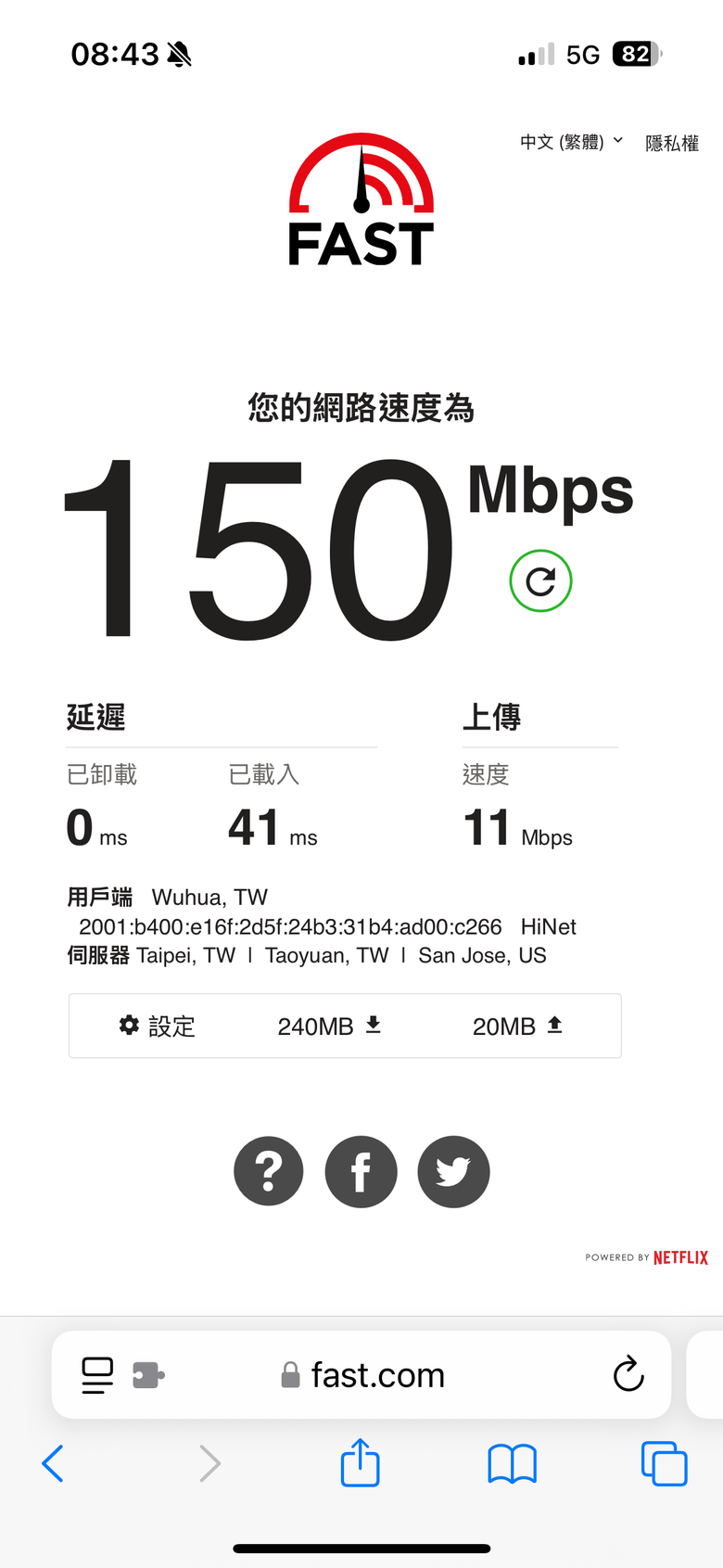
Task: Share result on Twitter
Action: pyautogui.click(x=453, y=1171)
